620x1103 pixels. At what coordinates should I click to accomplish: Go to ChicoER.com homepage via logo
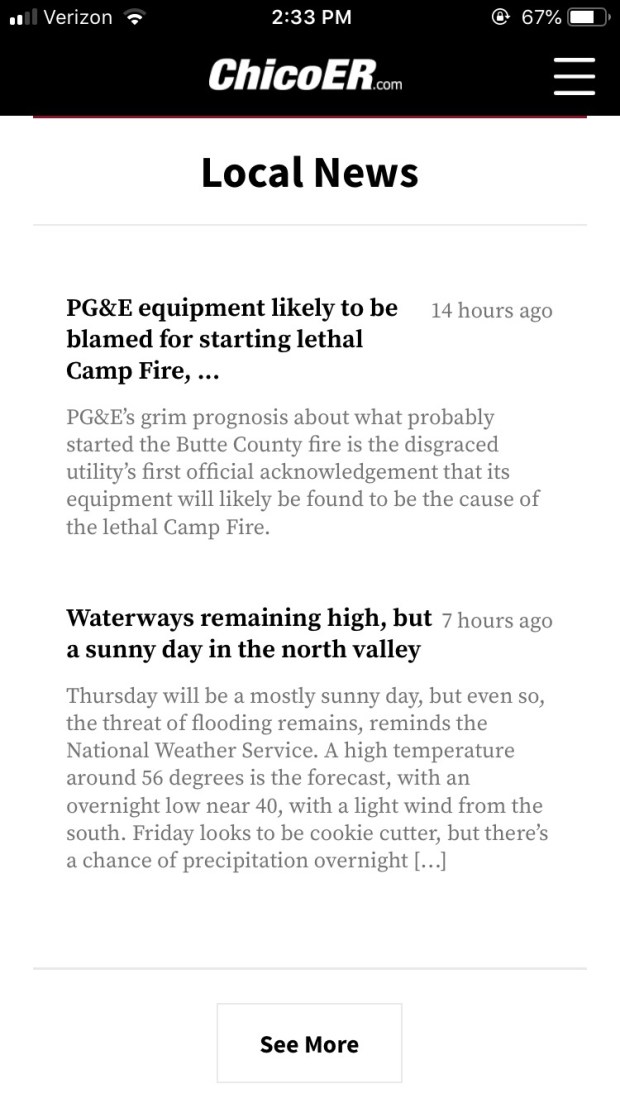coord(306,76)
